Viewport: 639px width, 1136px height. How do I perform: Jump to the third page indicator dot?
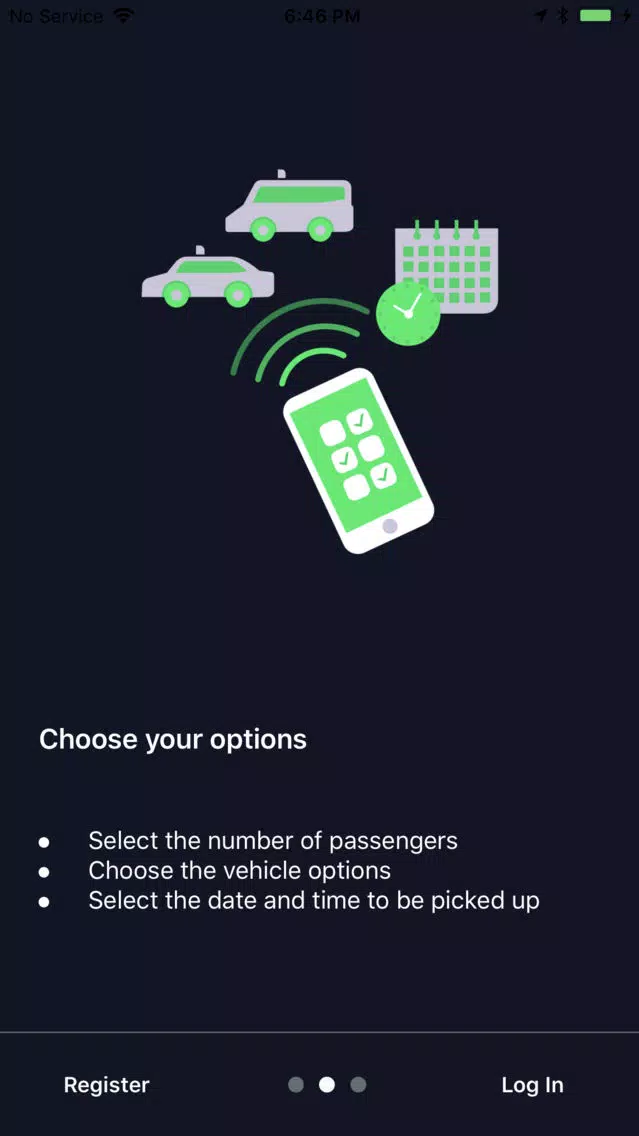(x=358, y=1085)
